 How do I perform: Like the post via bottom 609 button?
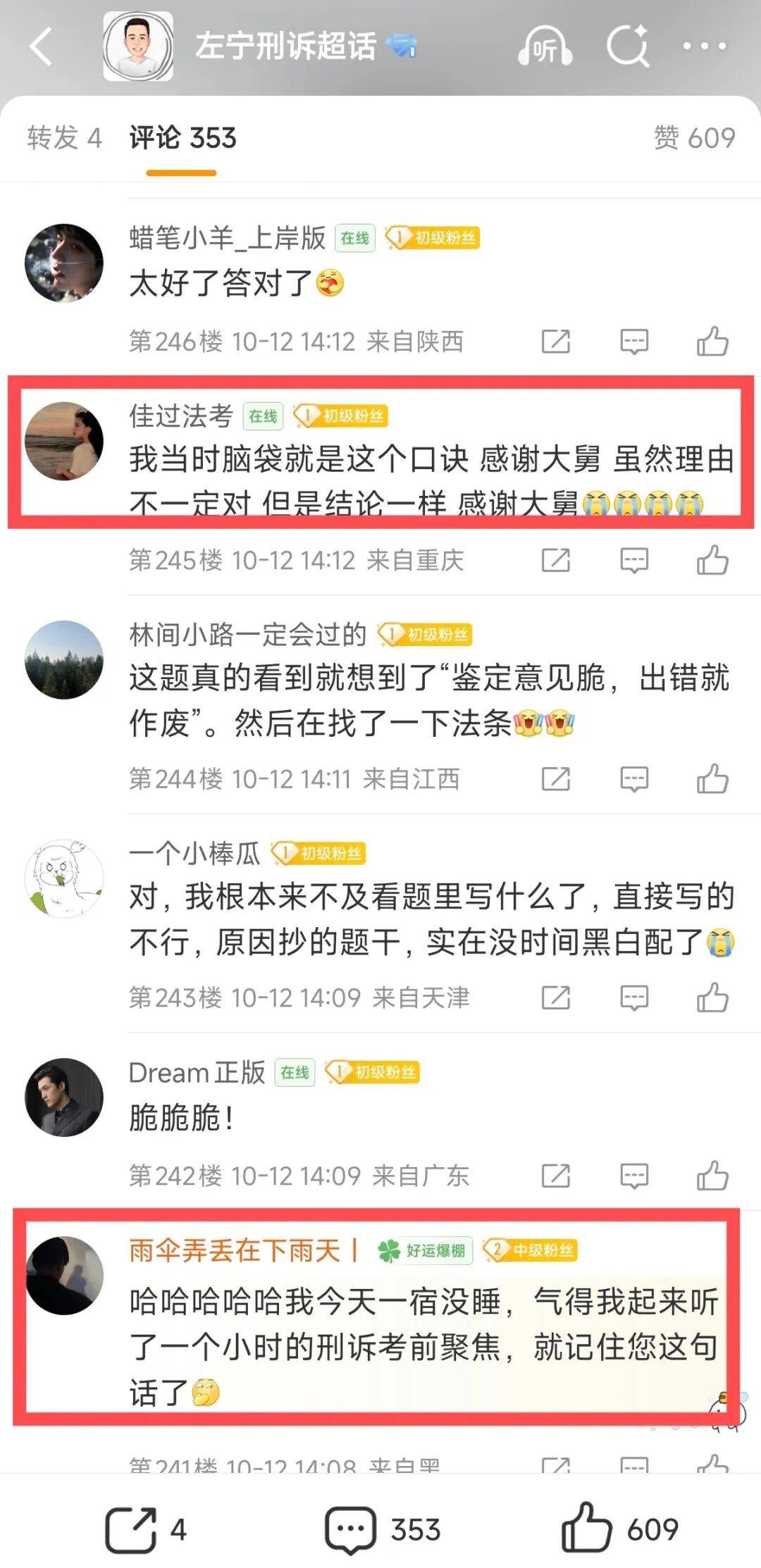coord(620,1529)
